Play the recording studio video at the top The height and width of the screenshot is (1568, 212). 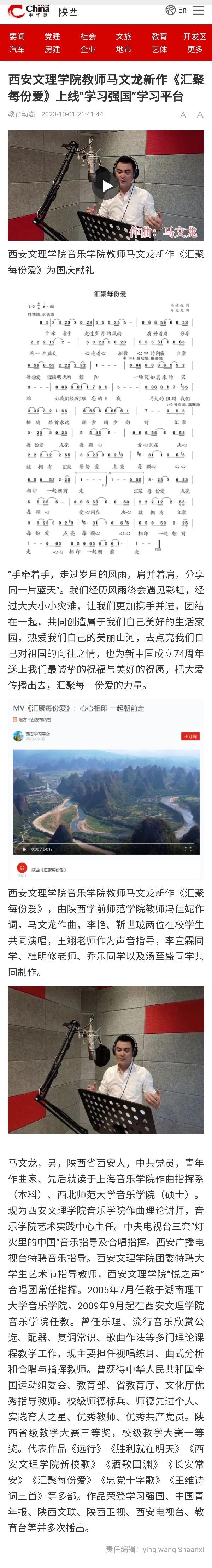106,186
